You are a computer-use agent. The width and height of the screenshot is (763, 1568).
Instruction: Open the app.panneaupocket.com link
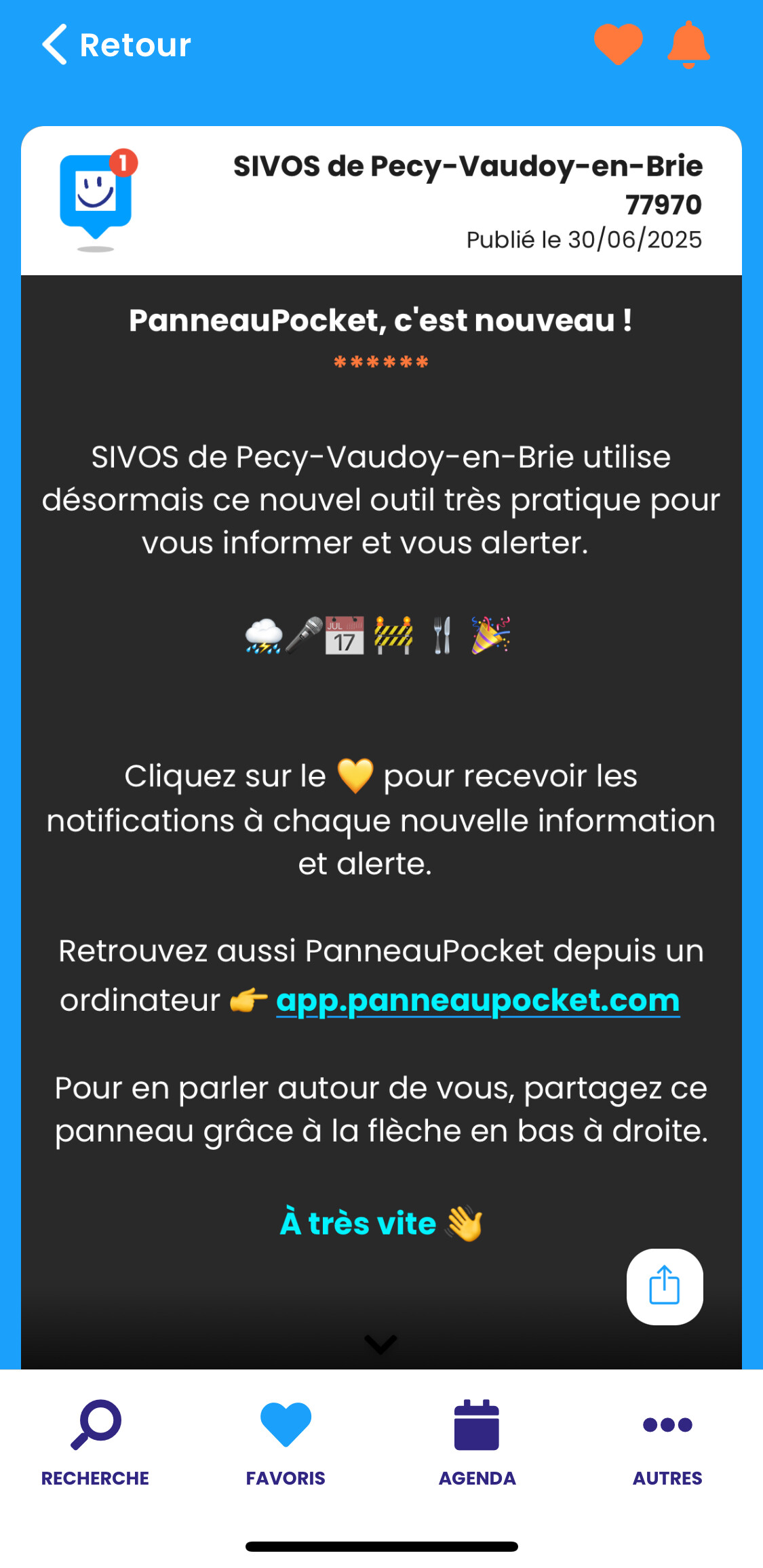point(478,1001)
